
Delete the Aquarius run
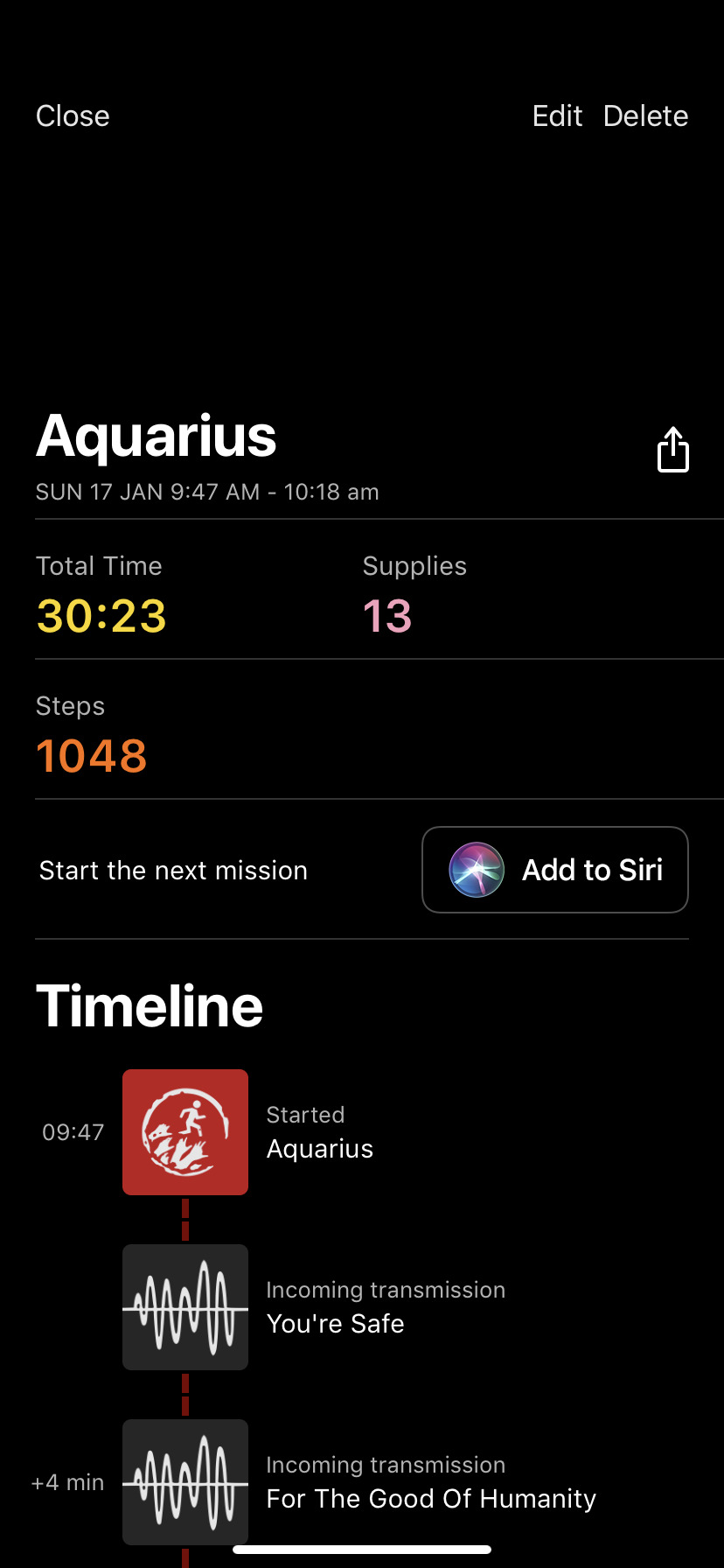645,116
